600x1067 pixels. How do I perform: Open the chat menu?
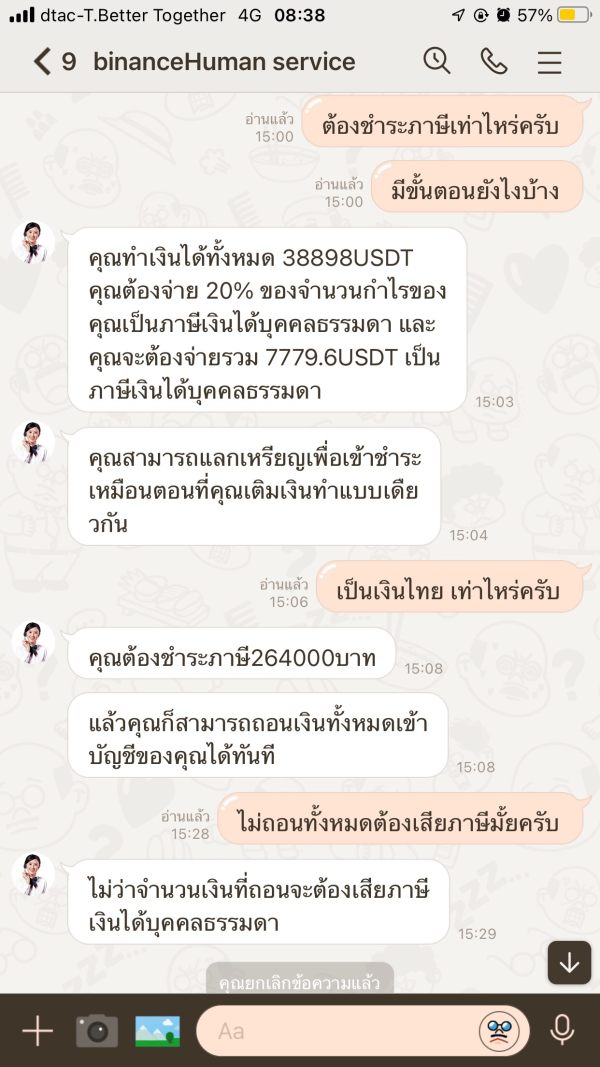[549, 62]
